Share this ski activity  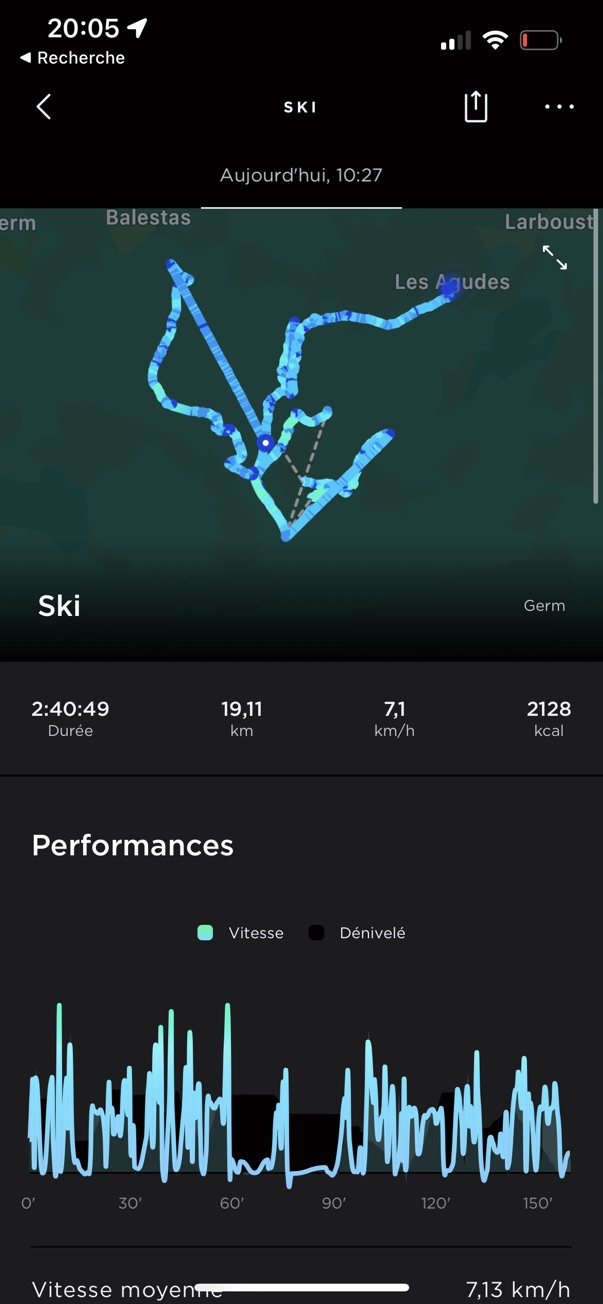point(476,106)
